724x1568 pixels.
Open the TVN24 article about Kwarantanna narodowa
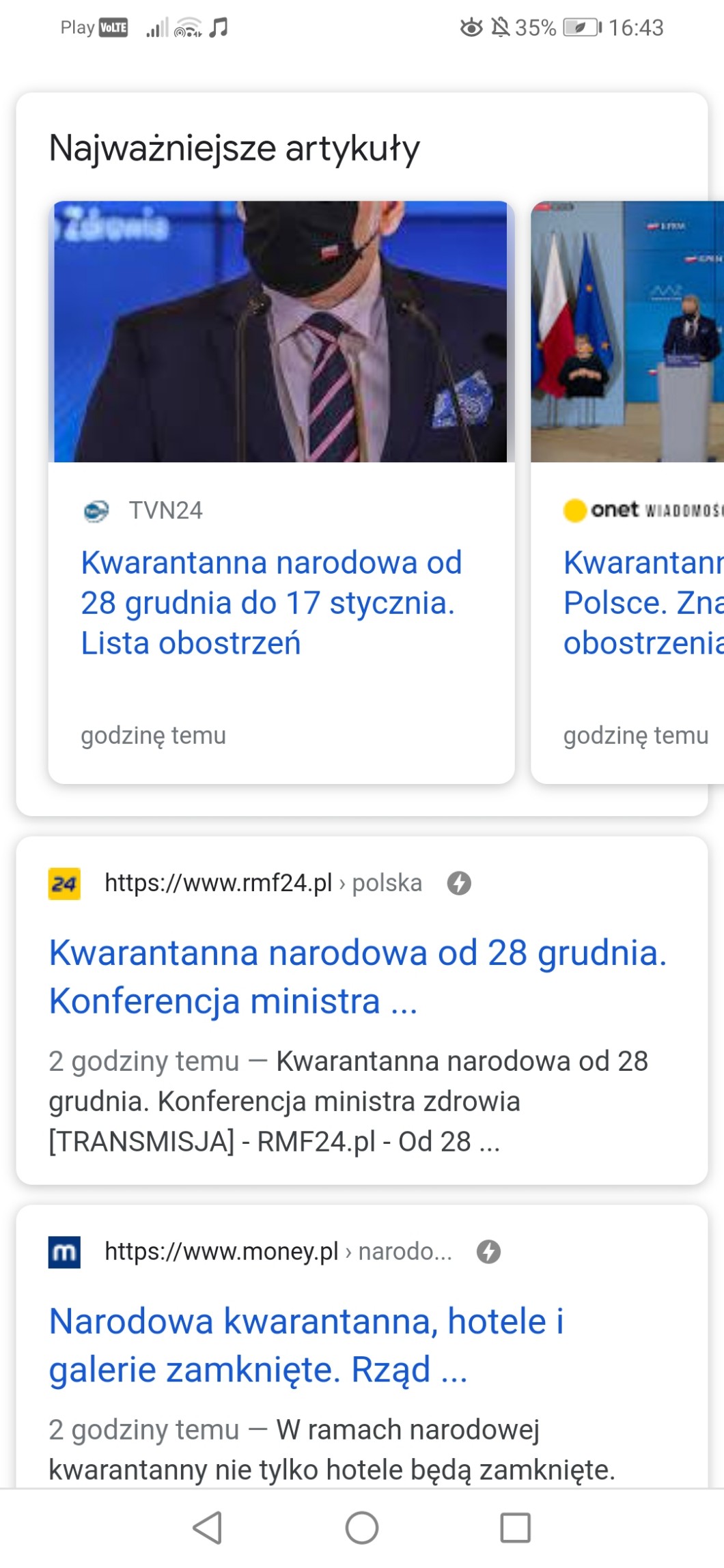pyautogui.click(x=271, y=602)
